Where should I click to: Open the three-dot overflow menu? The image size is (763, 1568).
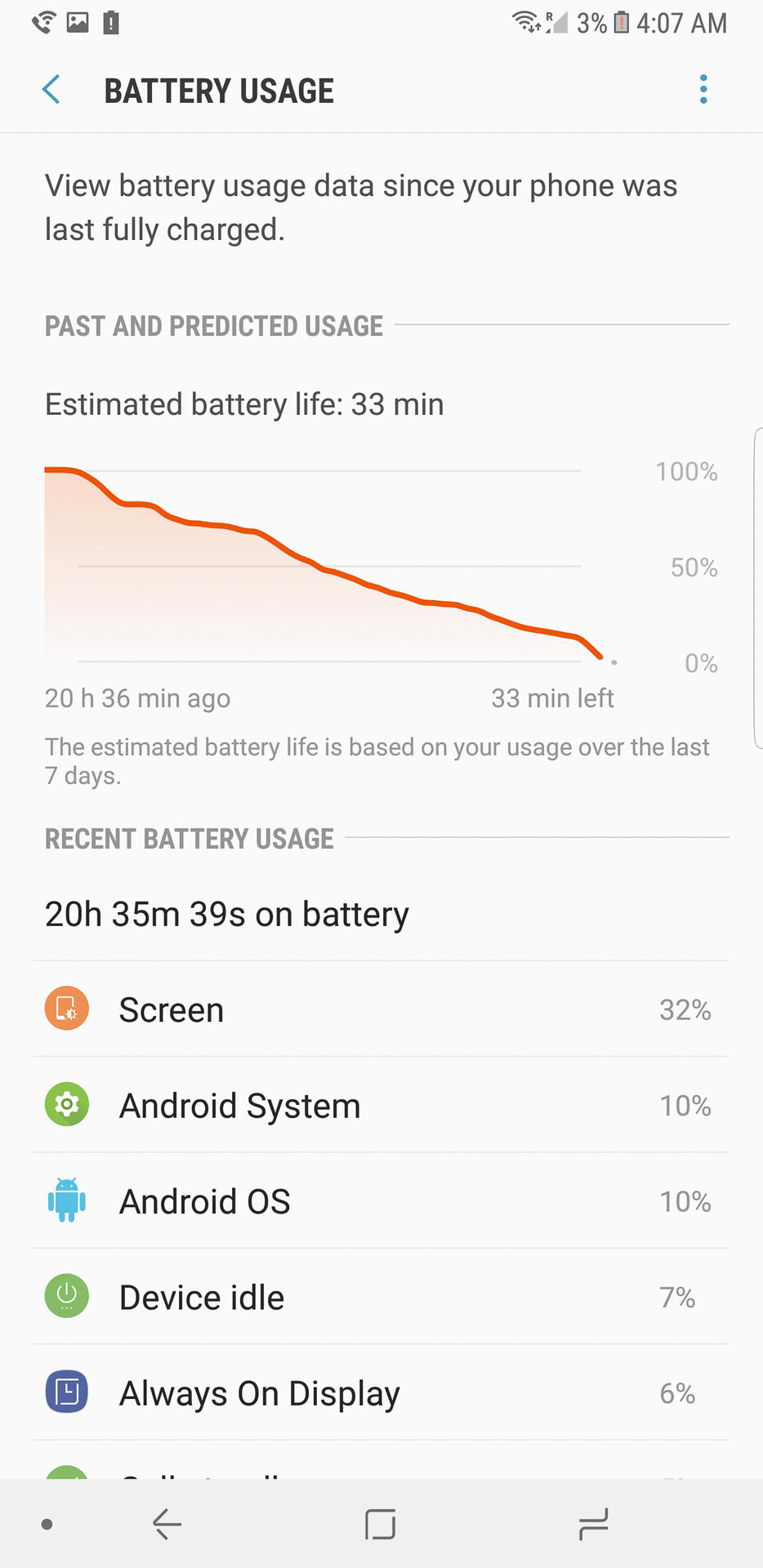pyautogui.click(x=703, y=90)
